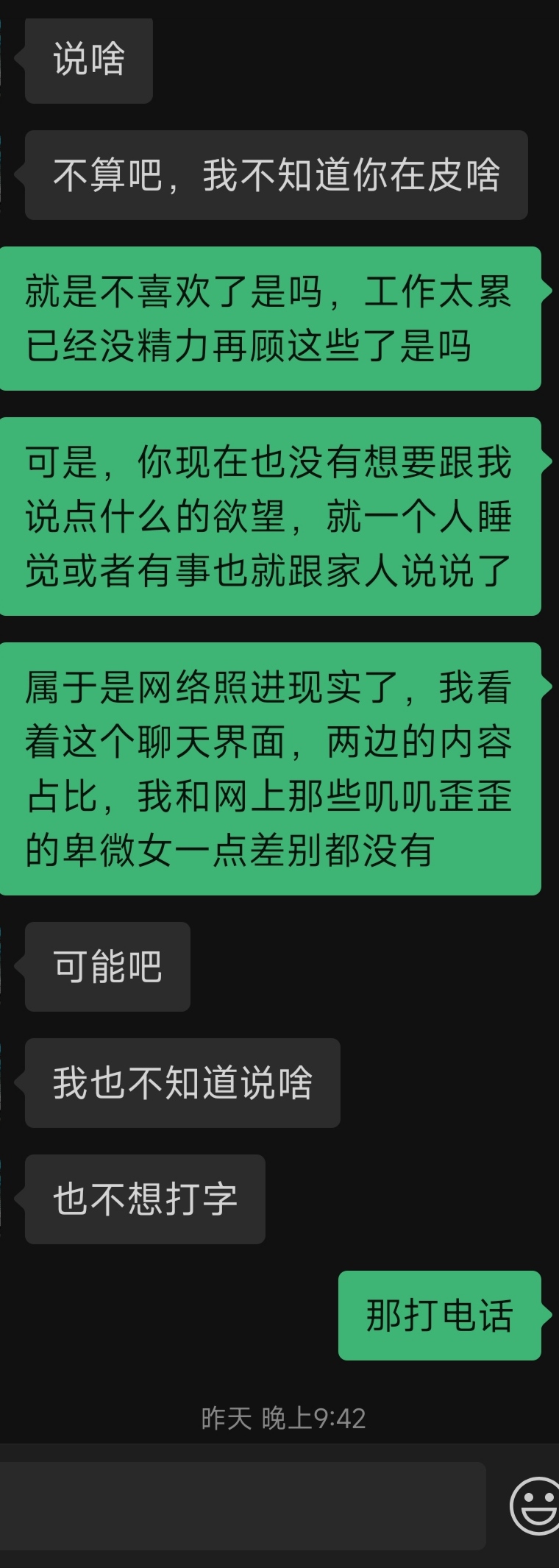The image size is (559, 1568).
Task: Tap the message input field
Action: [243, 1506]
